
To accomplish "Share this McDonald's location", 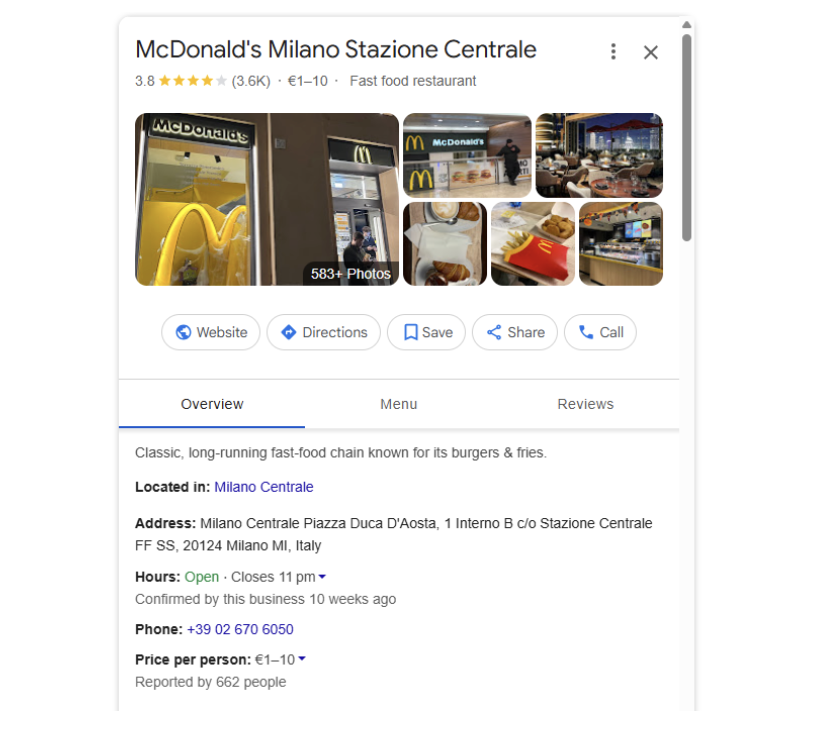I will pyautogui.click(x=515, y=333).
